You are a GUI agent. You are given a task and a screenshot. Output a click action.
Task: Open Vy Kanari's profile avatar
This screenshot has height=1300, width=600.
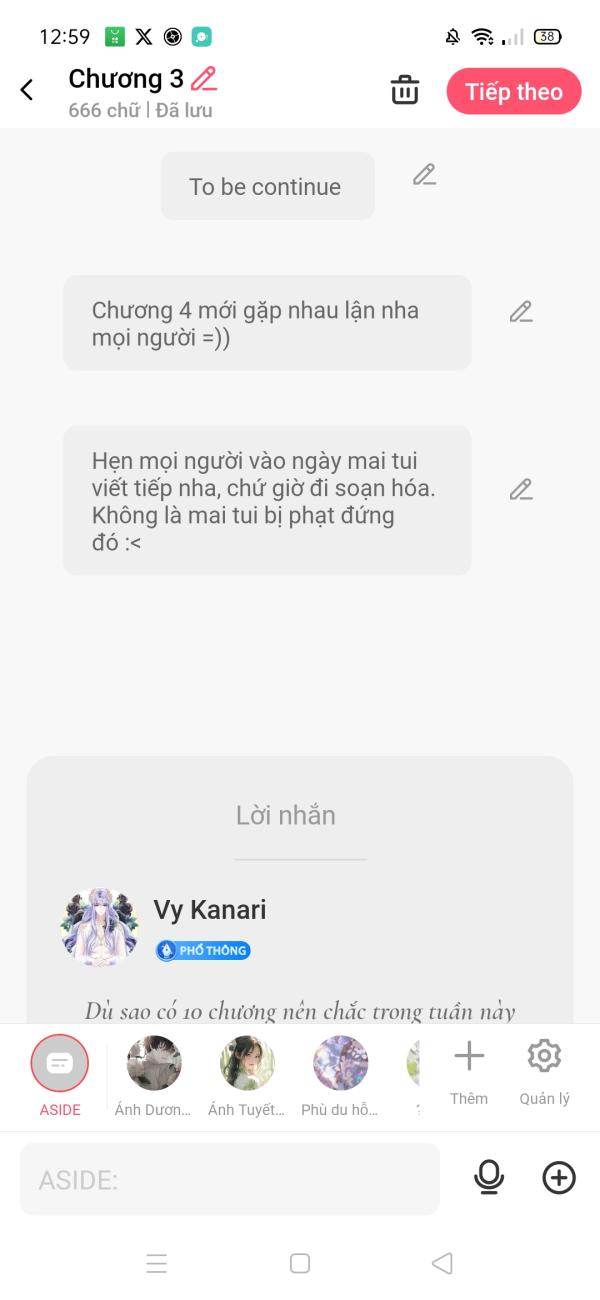point(99,926)
